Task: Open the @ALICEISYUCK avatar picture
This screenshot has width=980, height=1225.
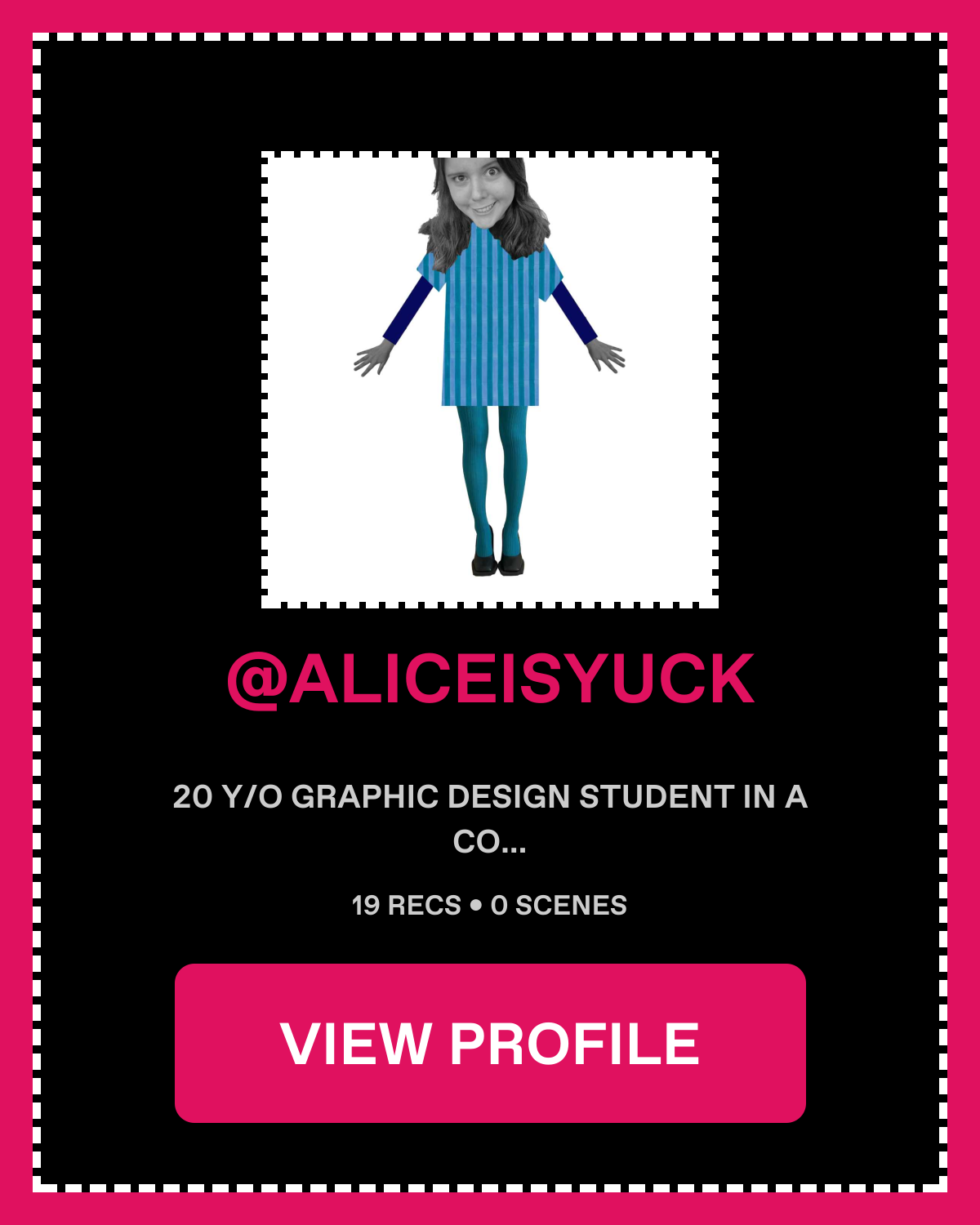Action: [490, 380]
